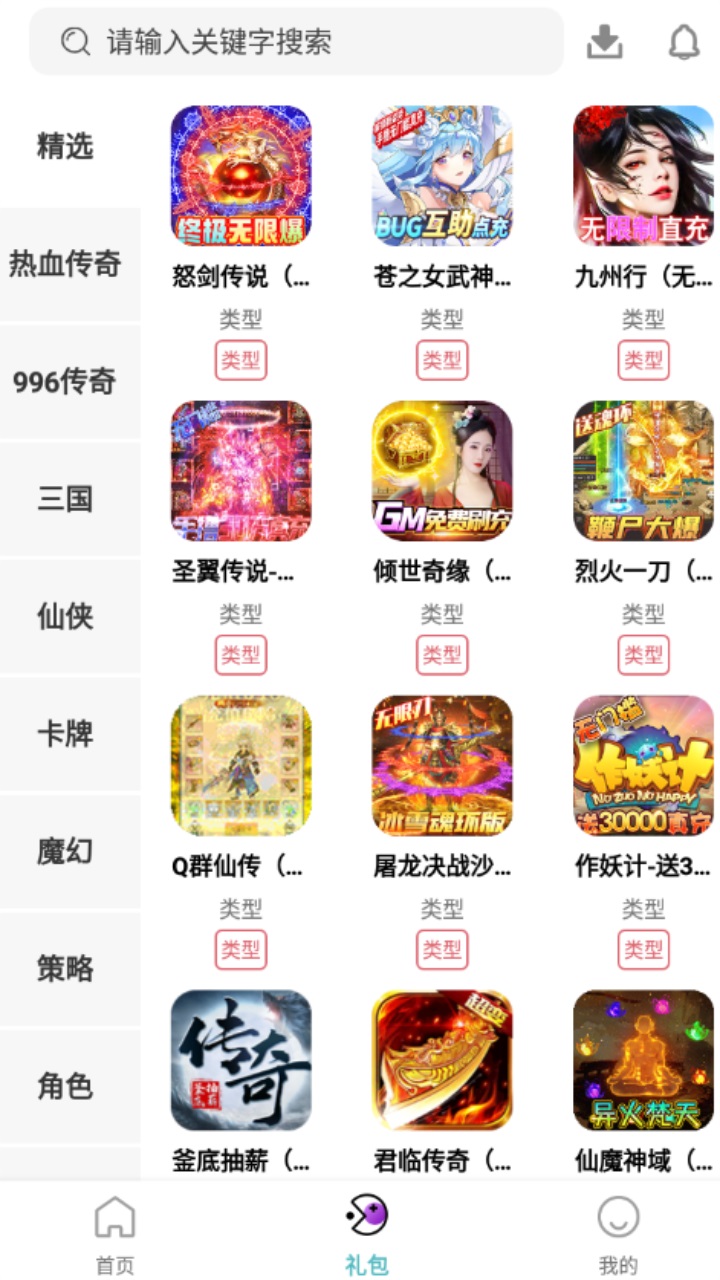Select the 996传奇 category
The image size is (720, 1280).
click(65, 381)
